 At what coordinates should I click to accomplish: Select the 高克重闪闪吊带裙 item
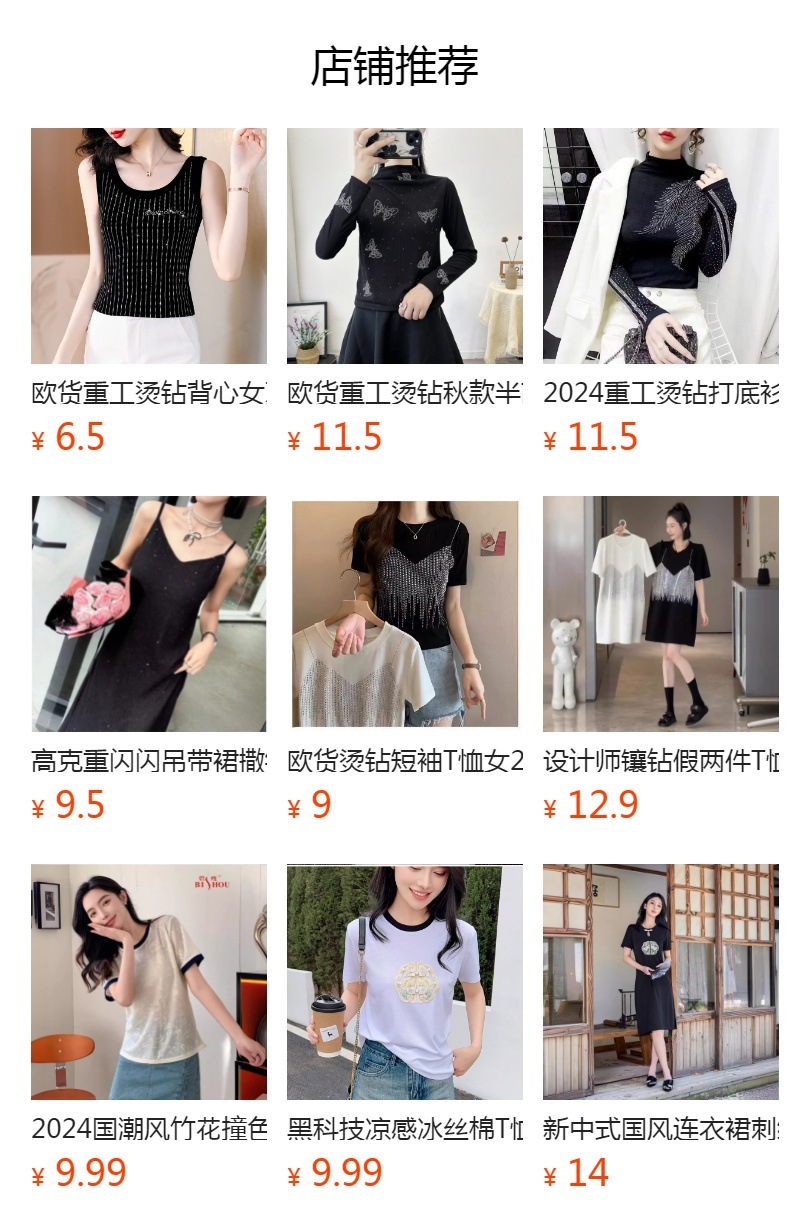[148, 614]
